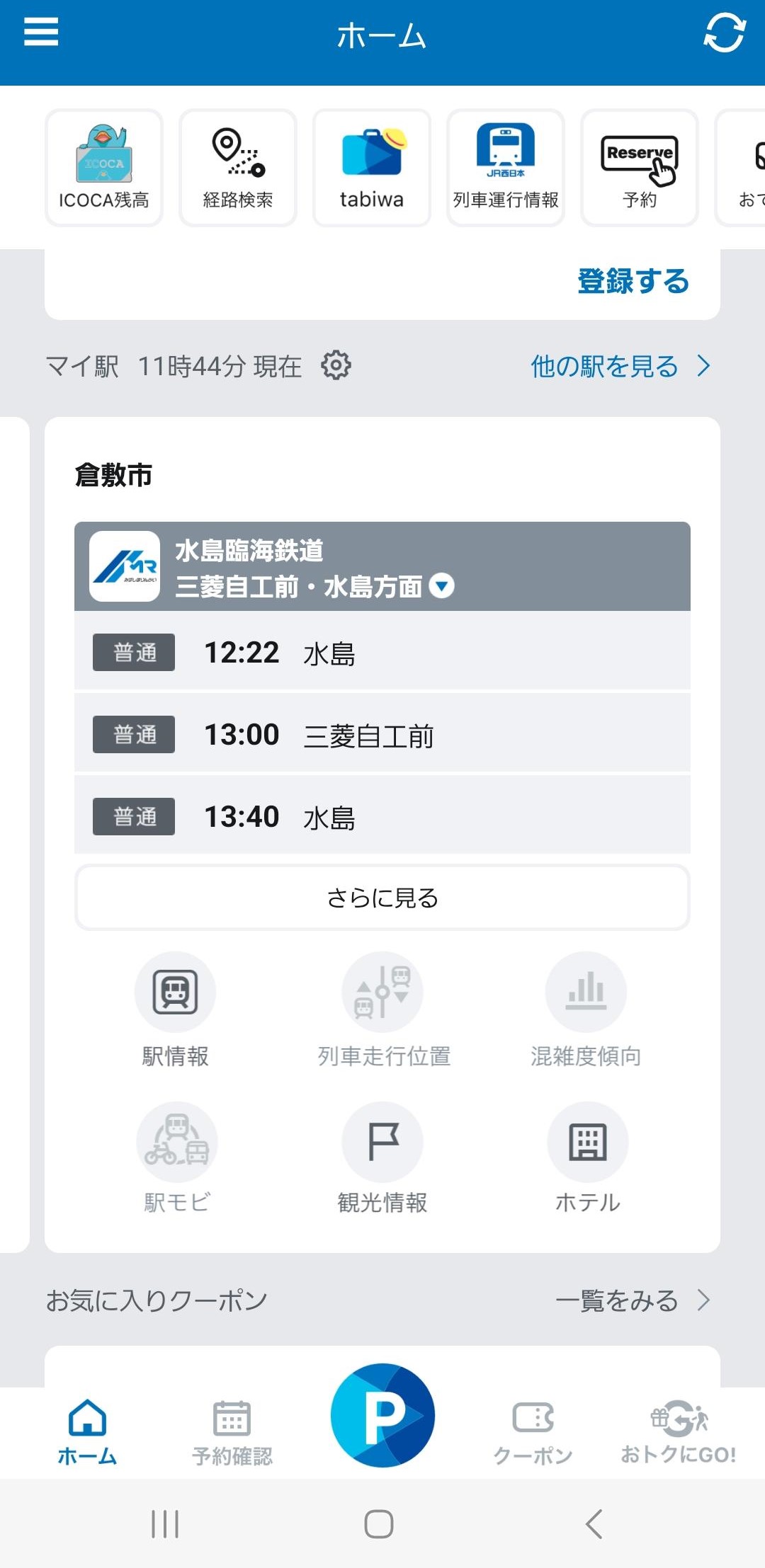Open 経路検索 route search
Viewport: 765px width, 1568px height.
238,168
